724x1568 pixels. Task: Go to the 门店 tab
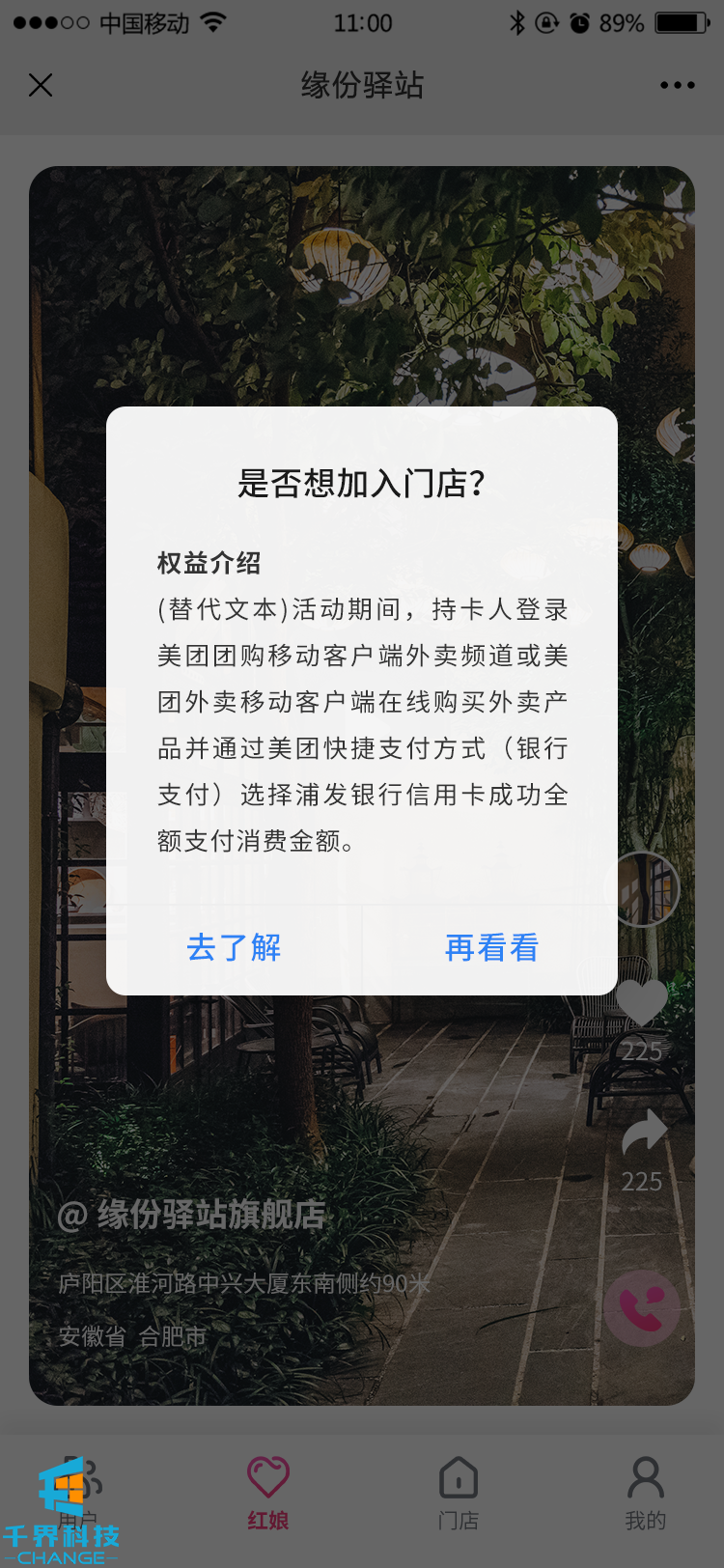pyautogui.click(x=458, y=1493)
